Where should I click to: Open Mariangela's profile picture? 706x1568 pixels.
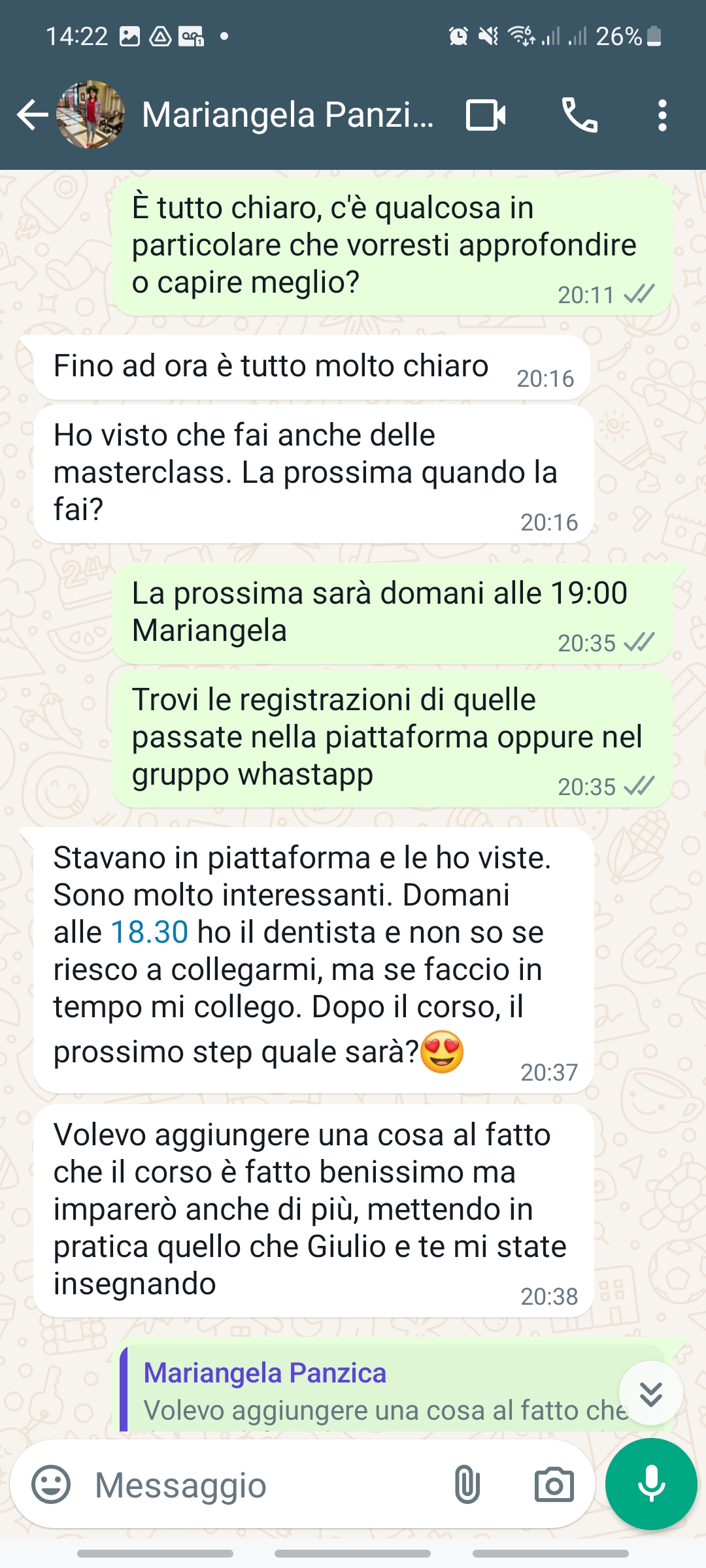[x=90, y=116]
